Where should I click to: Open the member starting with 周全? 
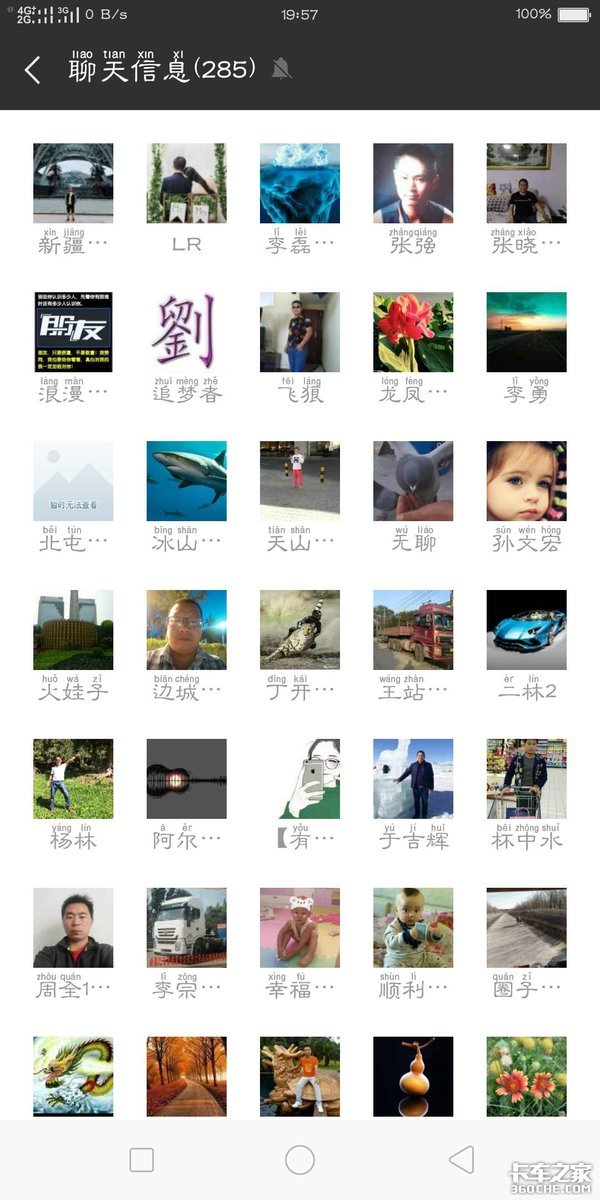(x=73, y=929)
